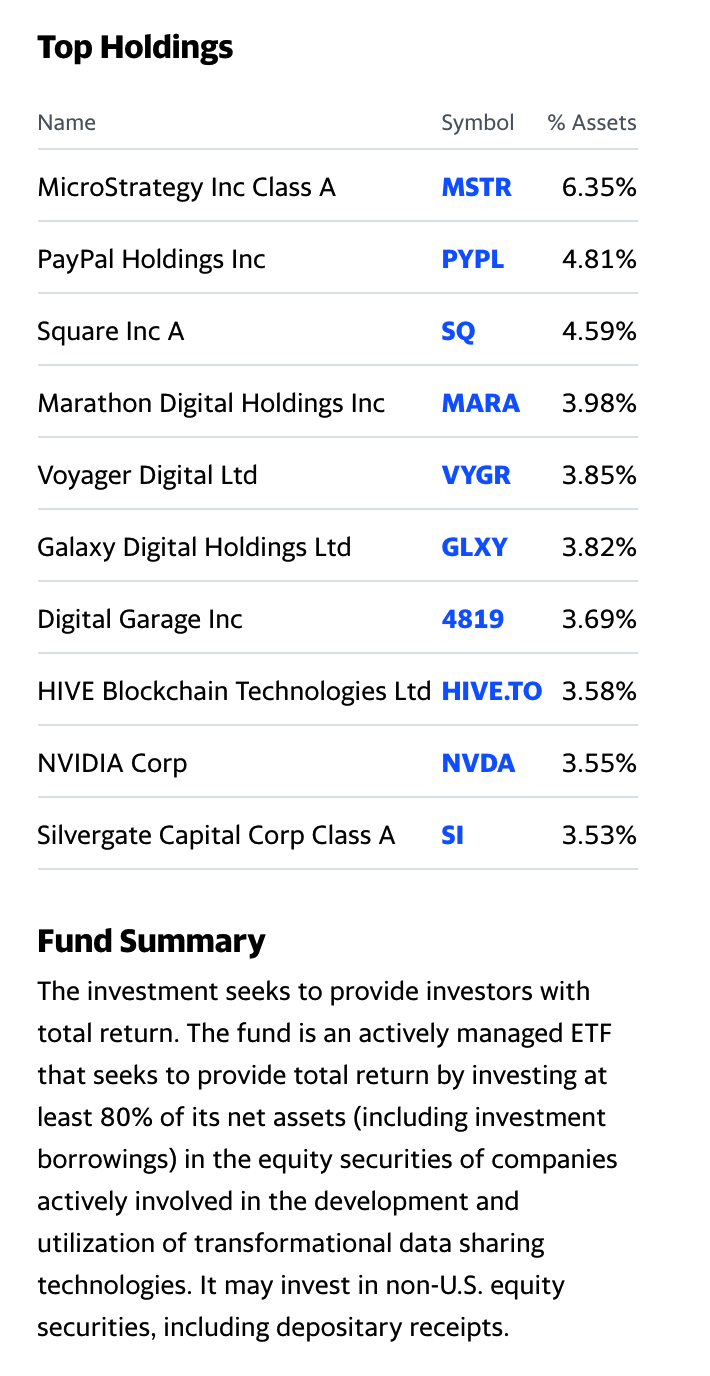Open the VYGR symbol link

[x=476, y=475]
